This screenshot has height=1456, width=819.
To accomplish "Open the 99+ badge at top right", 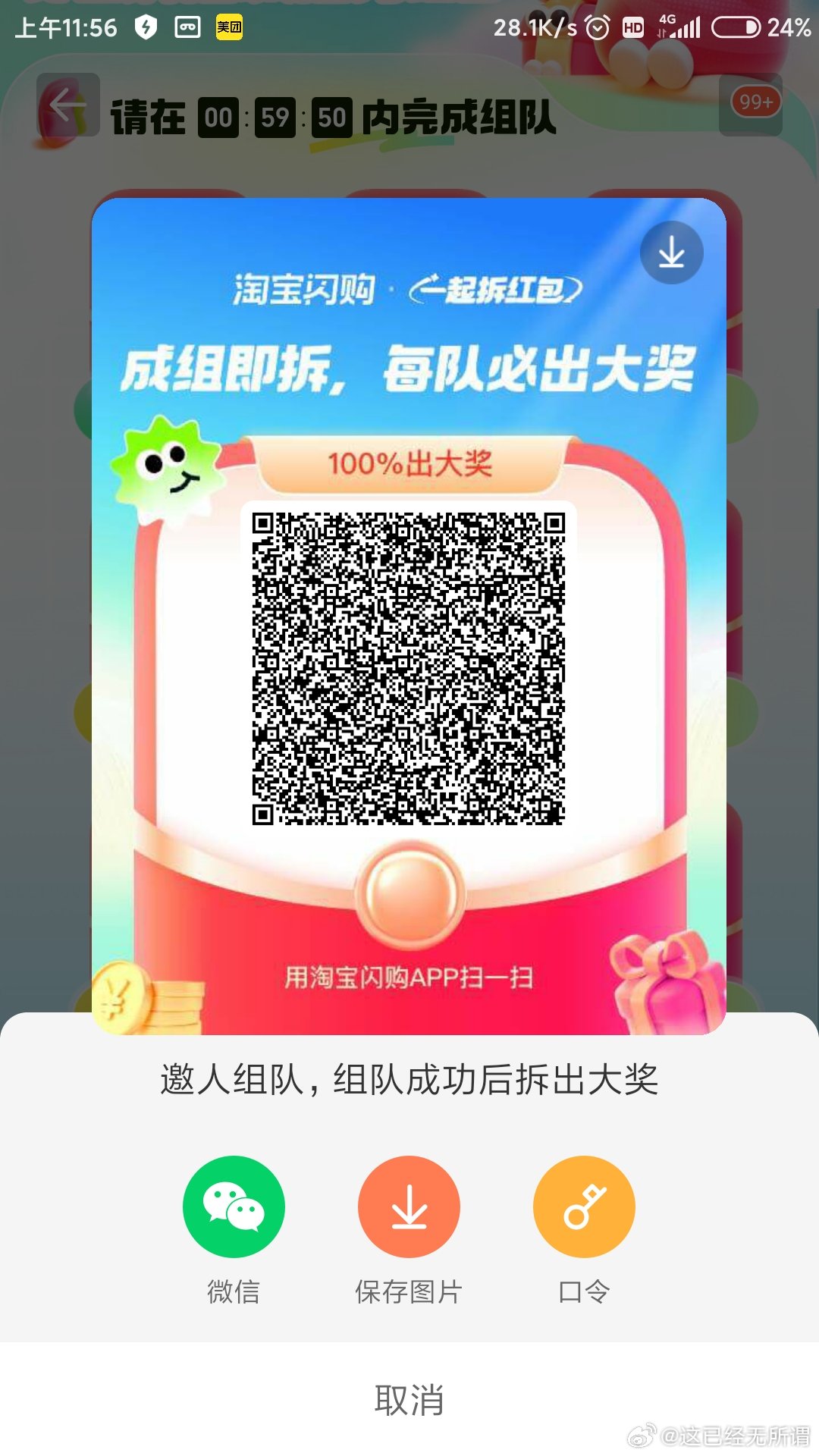I will coord(755,102).
